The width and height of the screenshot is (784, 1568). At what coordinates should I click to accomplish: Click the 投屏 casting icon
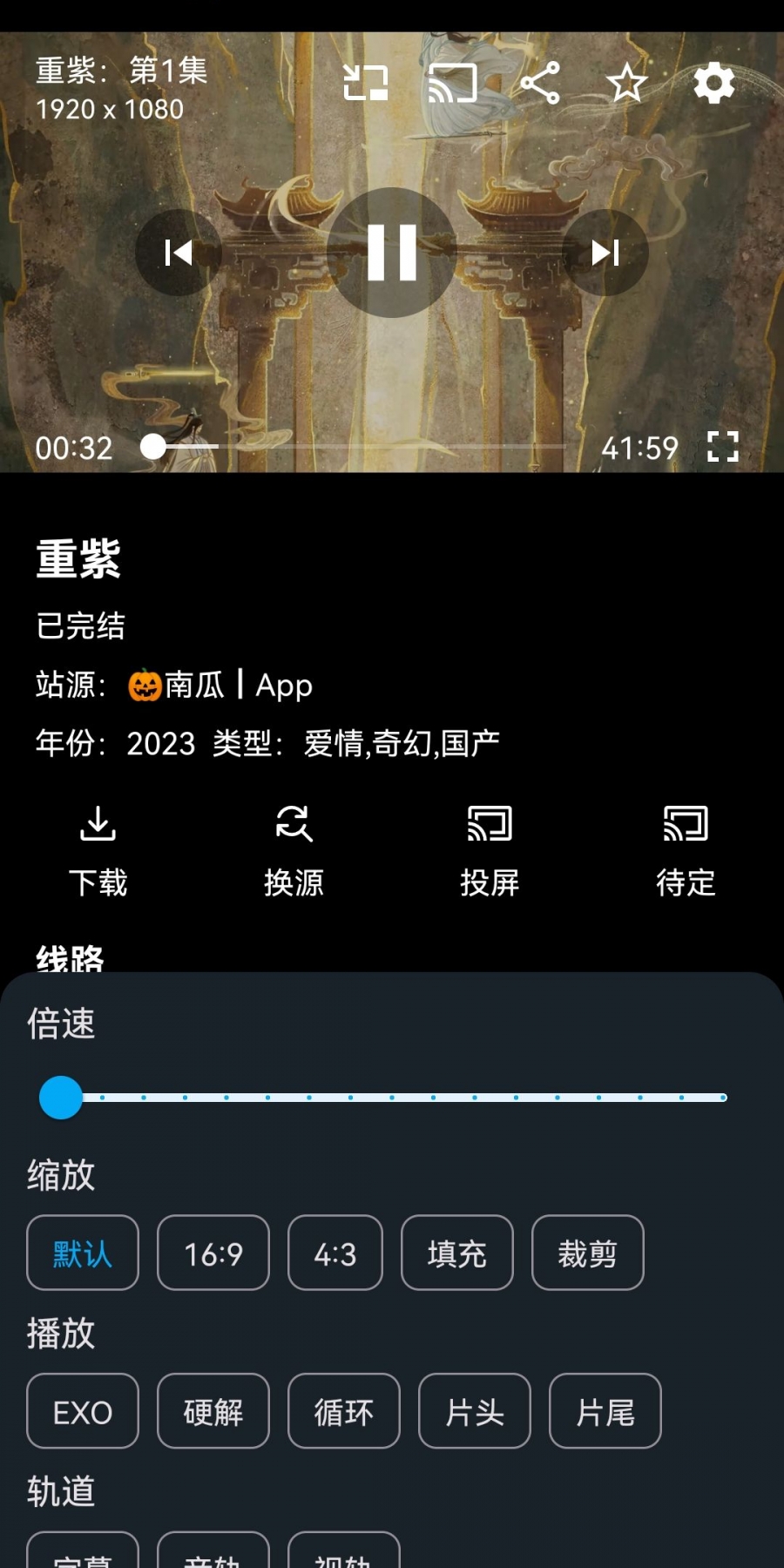pyautogui.click(x=490, y=845)
